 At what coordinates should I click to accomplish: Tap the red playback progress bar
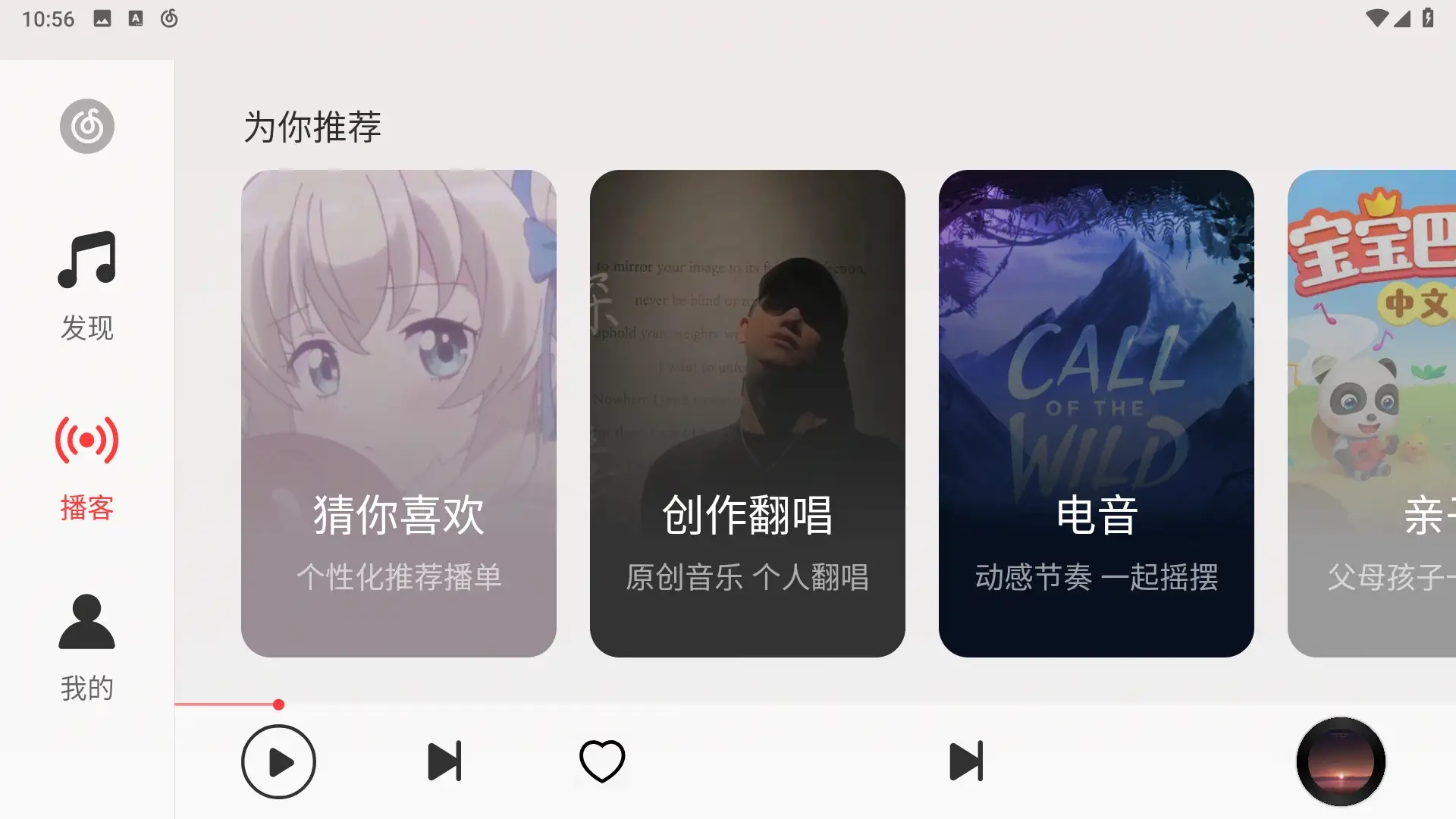(227, 704)
